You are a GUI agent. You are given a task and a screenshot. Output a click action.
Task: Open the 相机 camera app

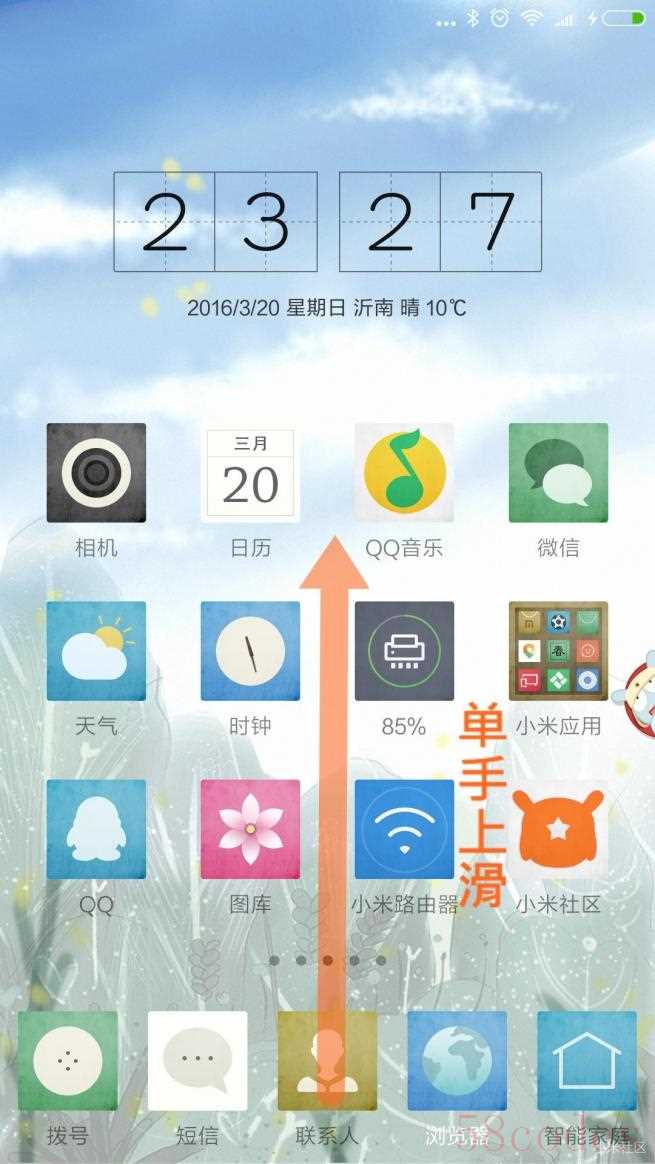pos(96,472)
